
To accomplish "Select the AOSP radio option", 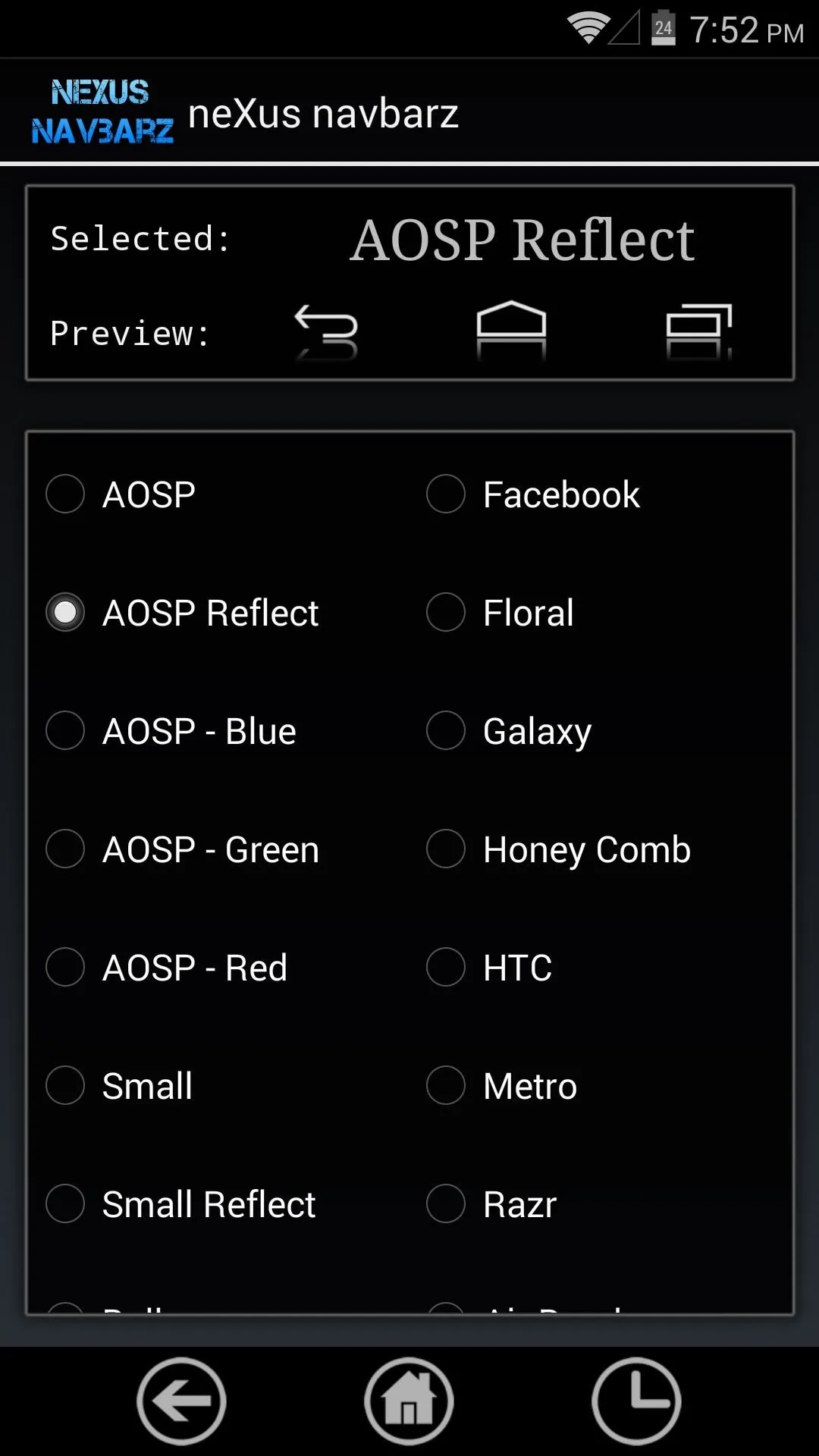I will [x=121, y=494].
